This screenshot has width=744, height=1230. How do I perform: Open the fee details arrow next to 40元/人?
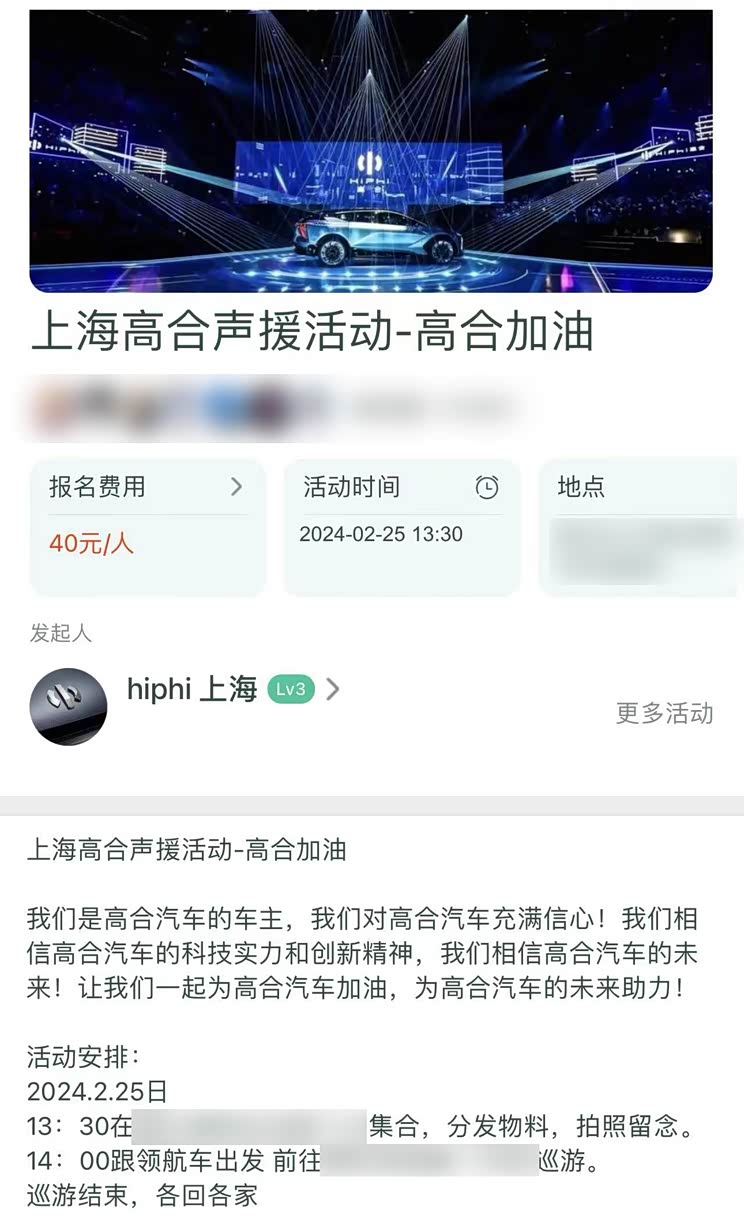point(236,488)
